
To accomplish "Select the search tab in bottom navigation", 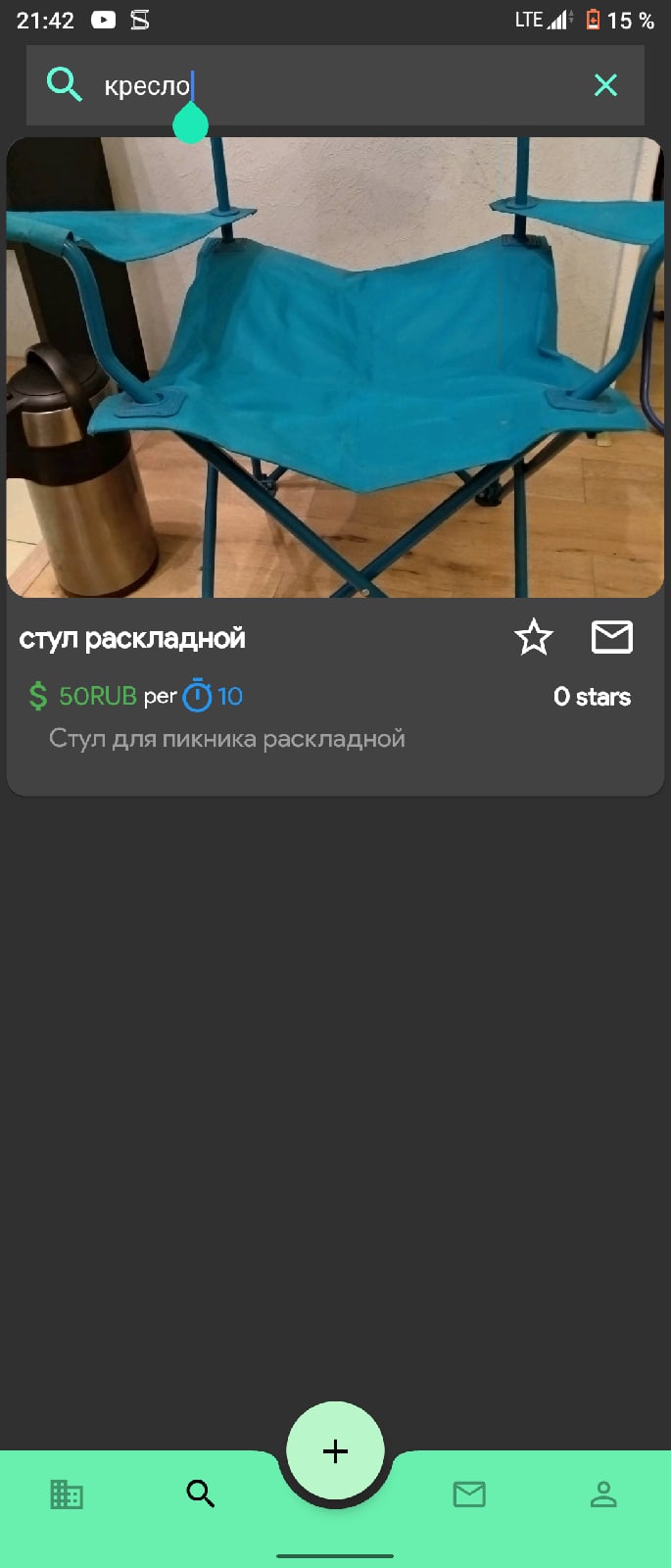I will 201,1494.
